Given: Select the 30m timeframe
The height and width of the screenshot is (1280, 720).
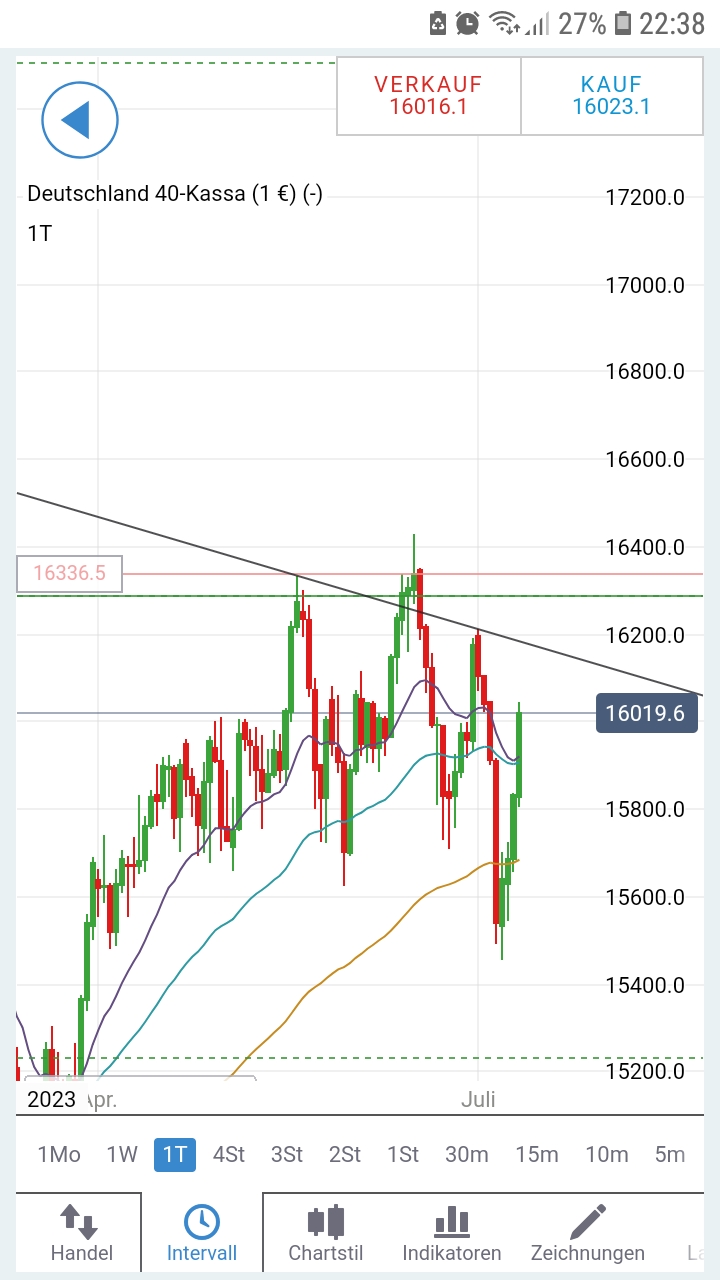Looking at the screenshot, I should [x=466, y=1154].
